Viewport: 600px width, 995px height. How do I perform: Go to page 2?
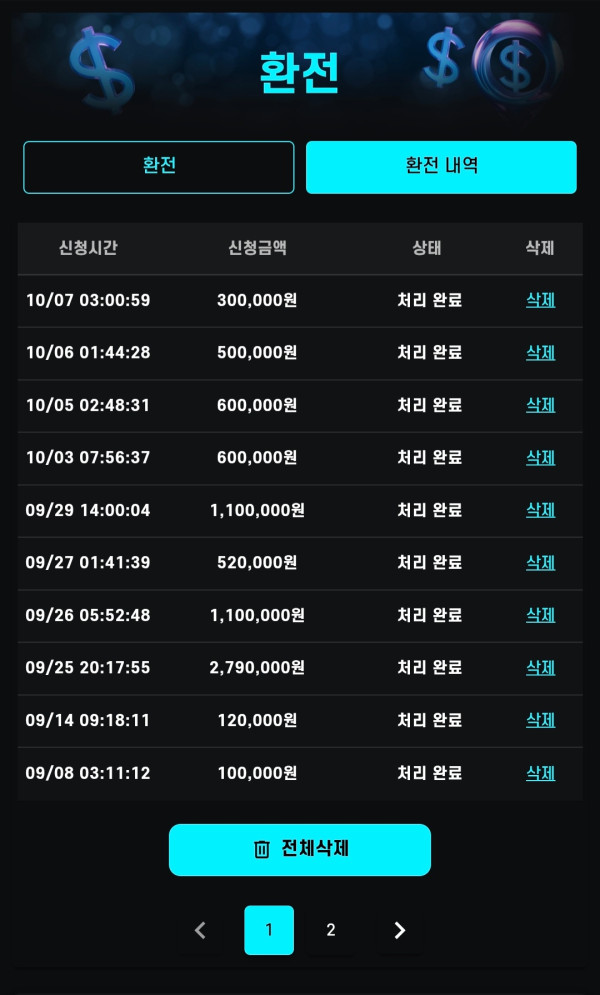pyautogui.click(x=331, y=930)
